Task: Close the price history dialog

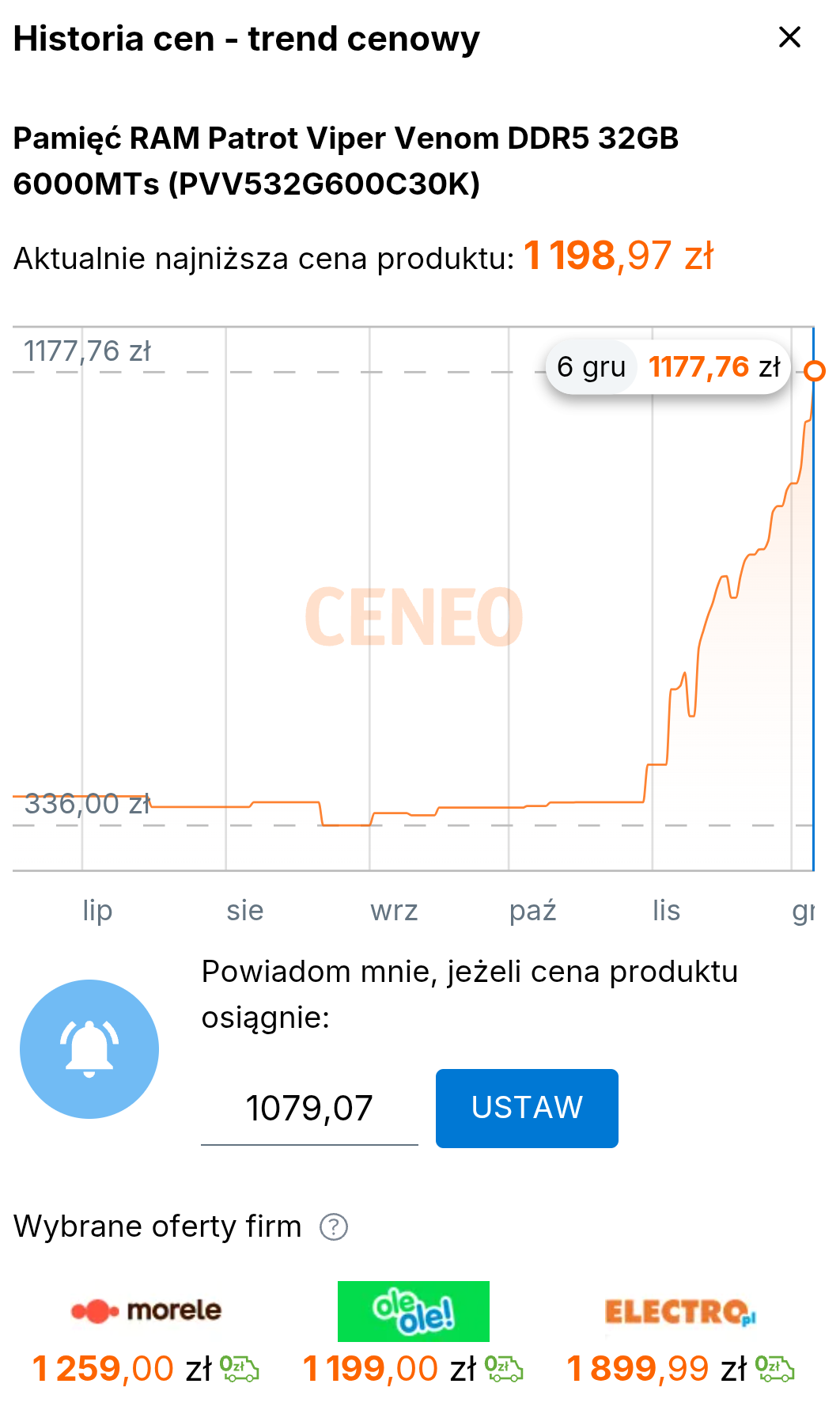Action: 789,37
